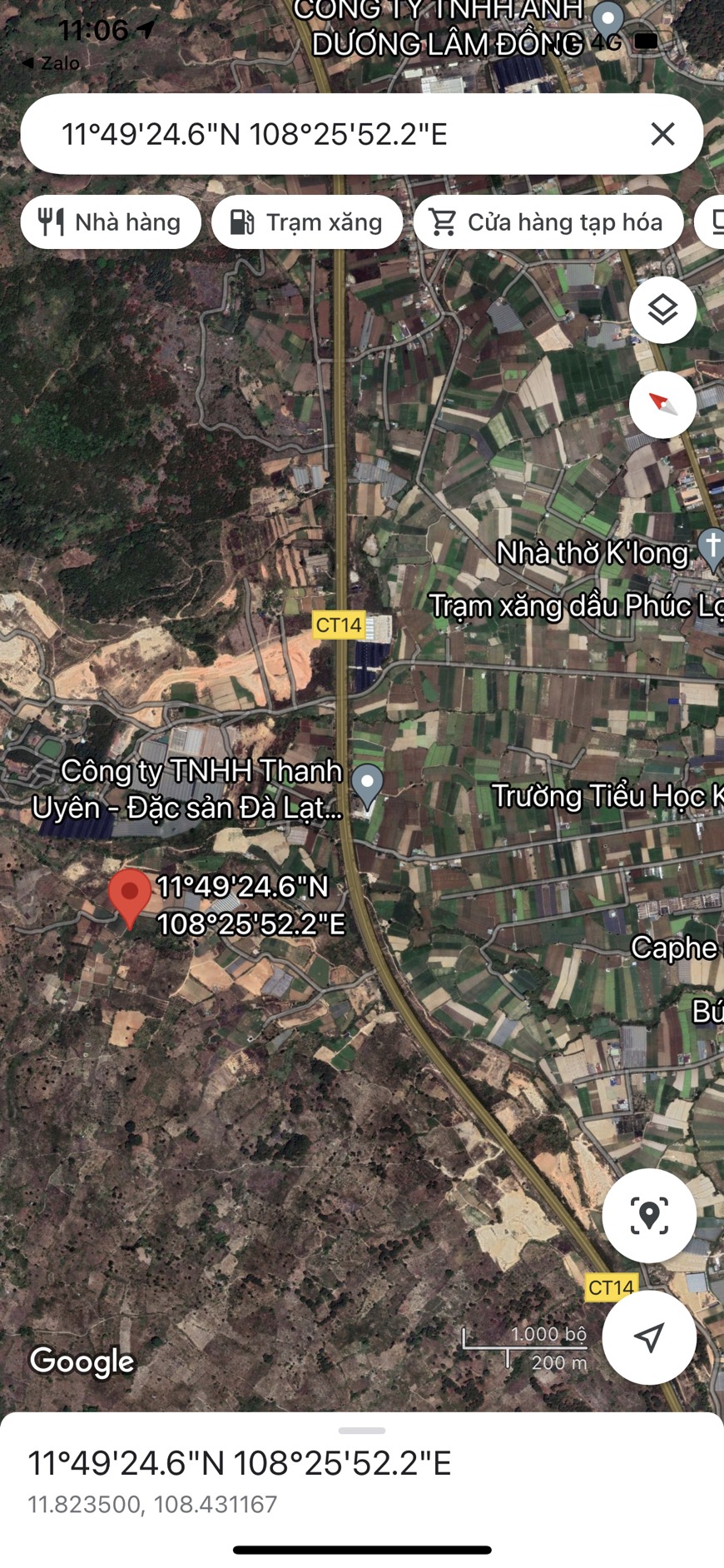Clear the coordinates search with X
Screen dimensions: 724x1568
pyautogui.click(x=662, y=134)
